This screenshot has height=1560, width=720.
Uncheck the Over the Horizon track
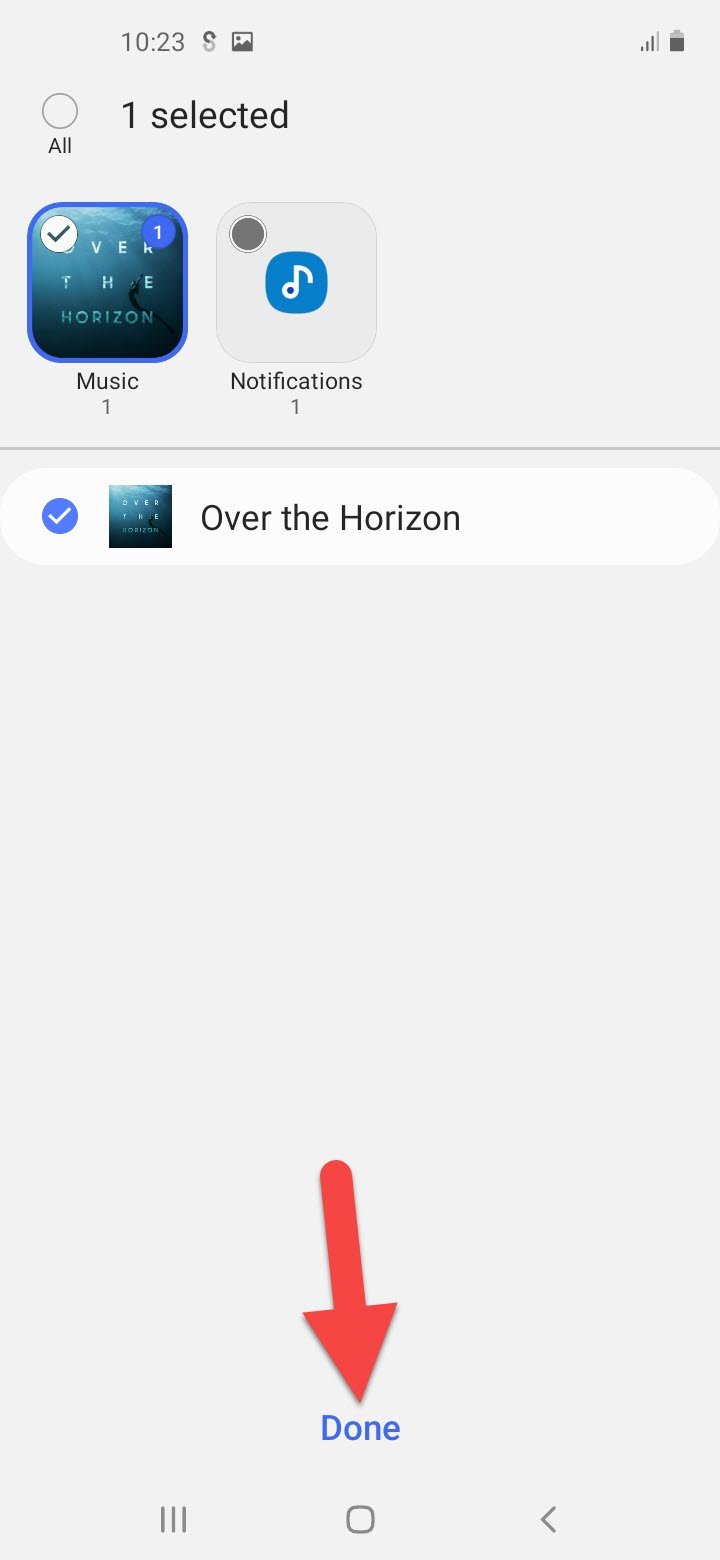[60, 517]
